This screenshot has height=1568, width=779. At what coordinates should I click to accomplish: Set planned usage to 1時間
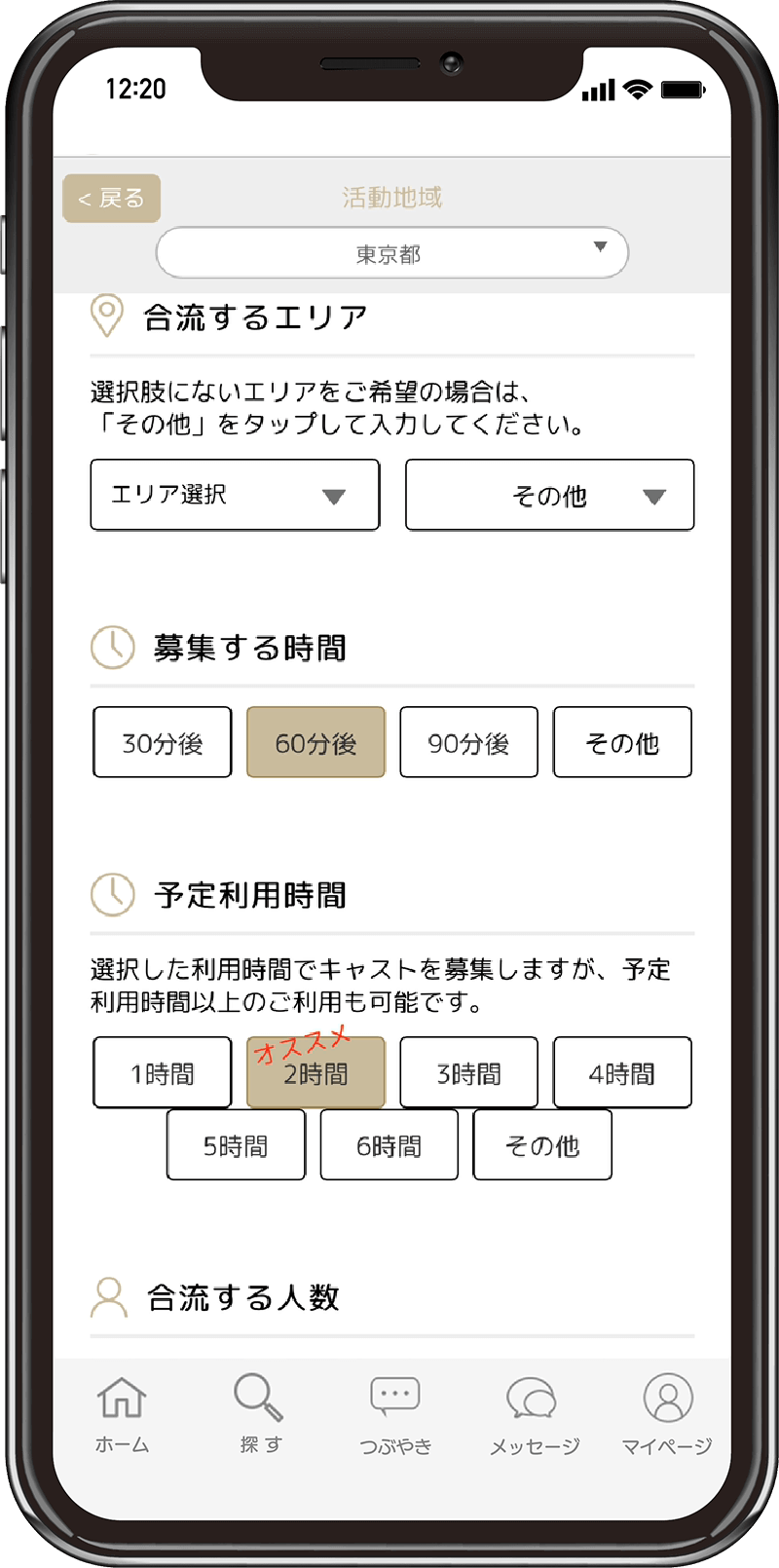(163, 1073)
